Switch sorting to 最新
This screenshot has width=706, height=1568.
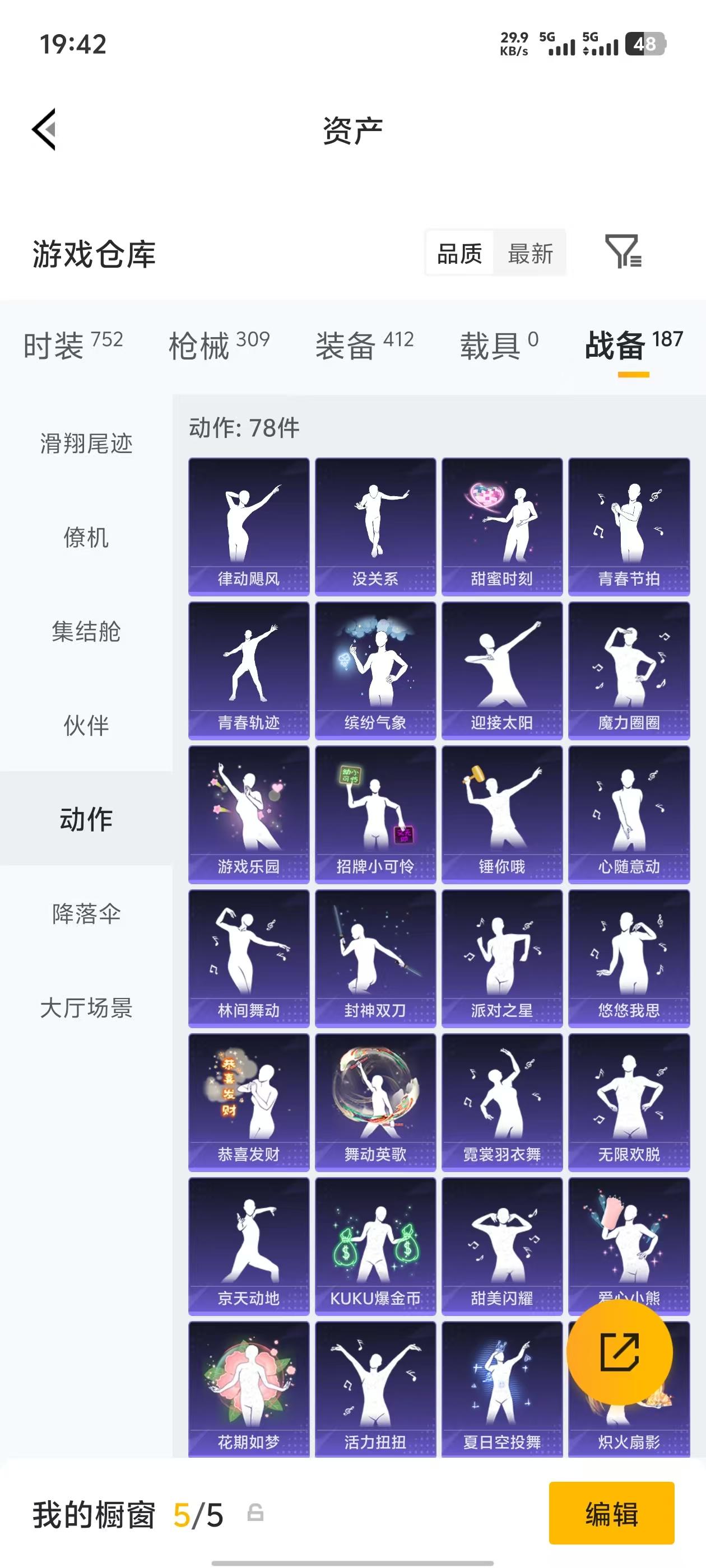(530, 254)
